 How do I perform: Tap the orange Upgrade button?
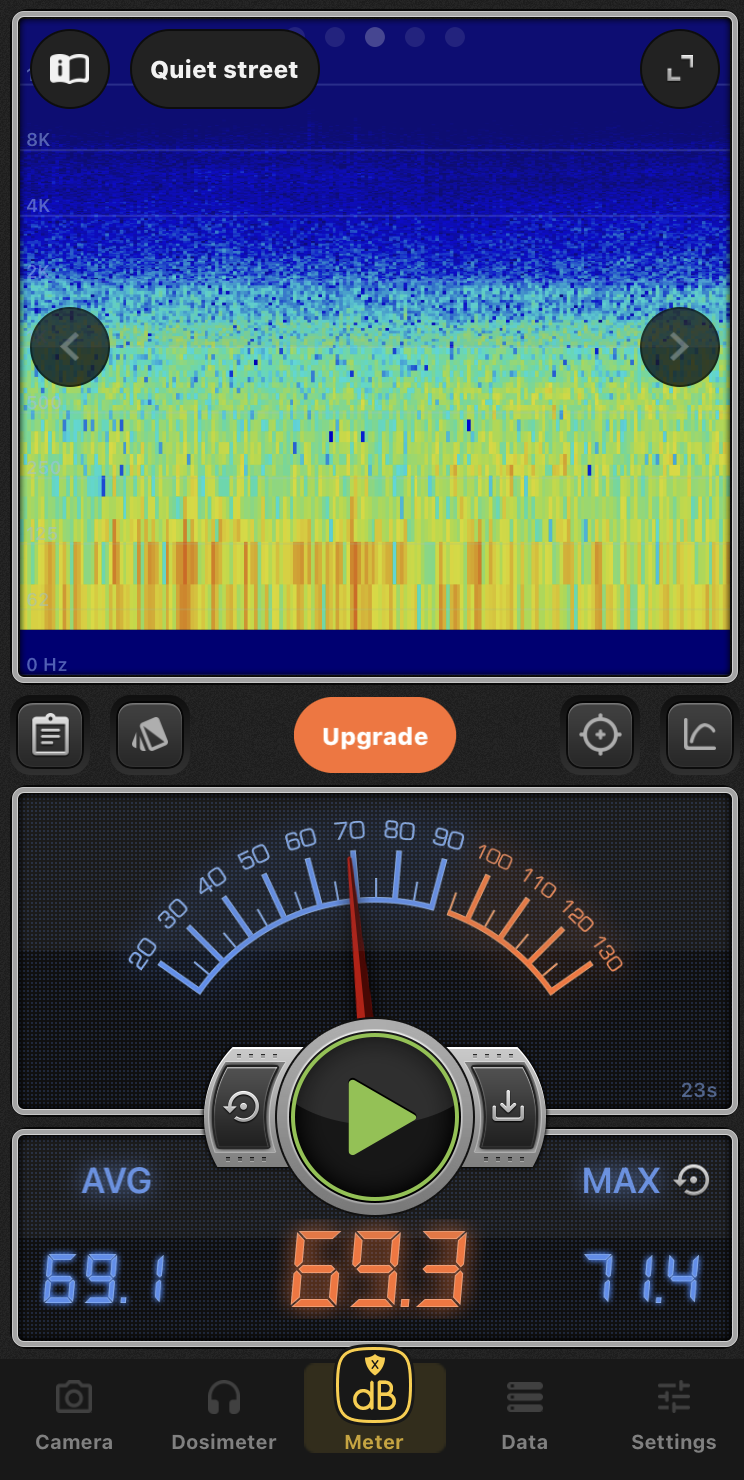(375, 736)
